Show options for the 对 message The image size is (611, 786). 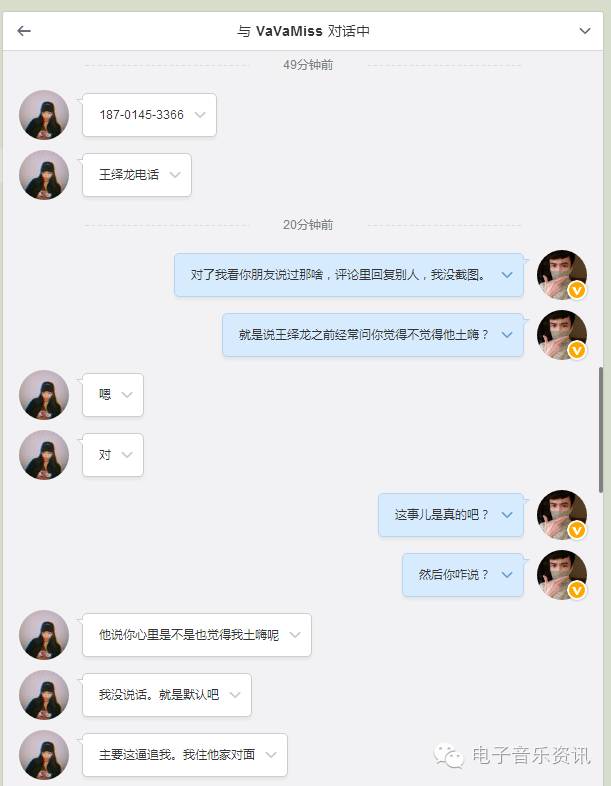(127, 455)
